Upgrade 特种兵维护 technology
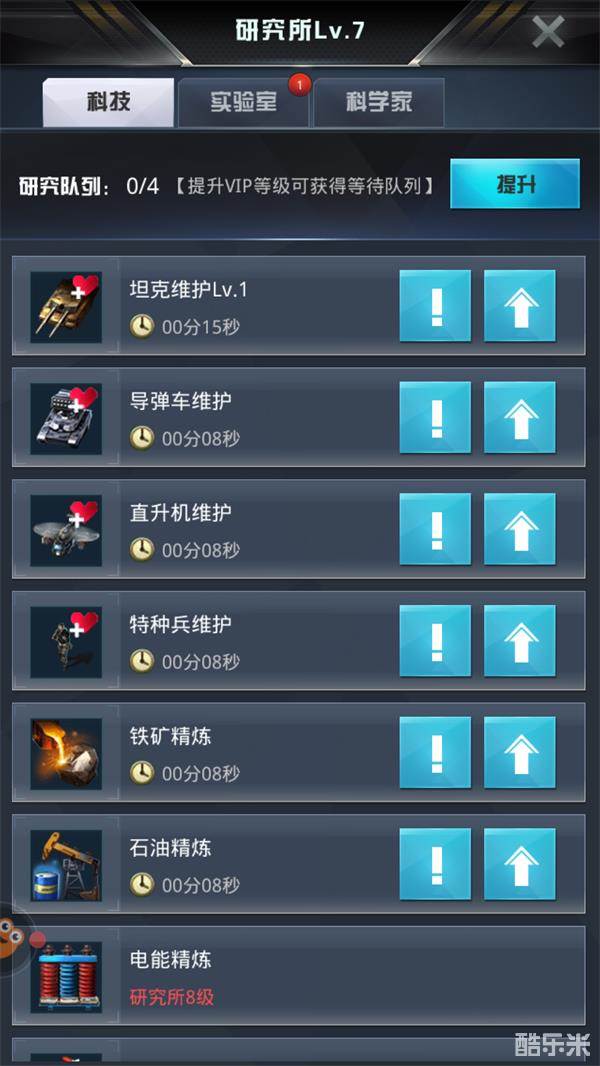600x1066 pixels. point(519,641)
